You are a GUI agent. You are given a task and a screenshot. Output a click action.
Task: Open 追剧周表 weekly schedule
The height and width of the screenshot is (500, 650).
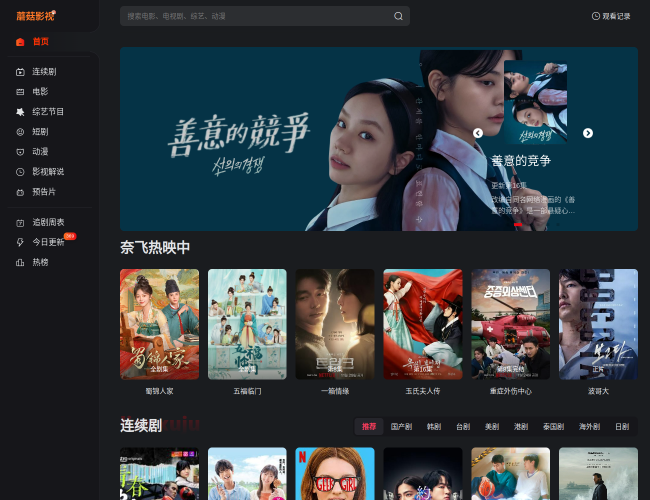click(x=47, y=222)
